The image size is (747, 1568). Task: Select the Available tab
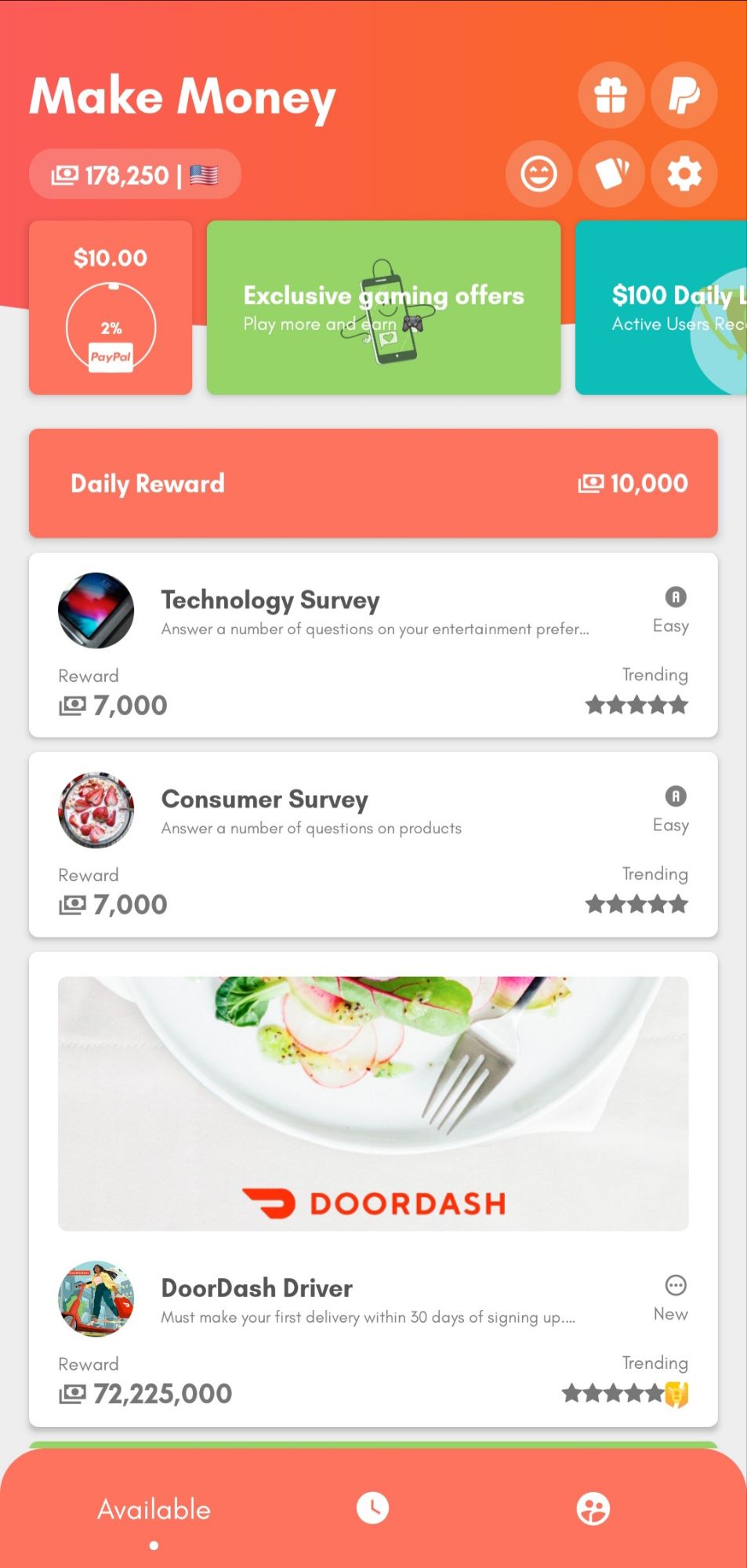(154, 1508)
